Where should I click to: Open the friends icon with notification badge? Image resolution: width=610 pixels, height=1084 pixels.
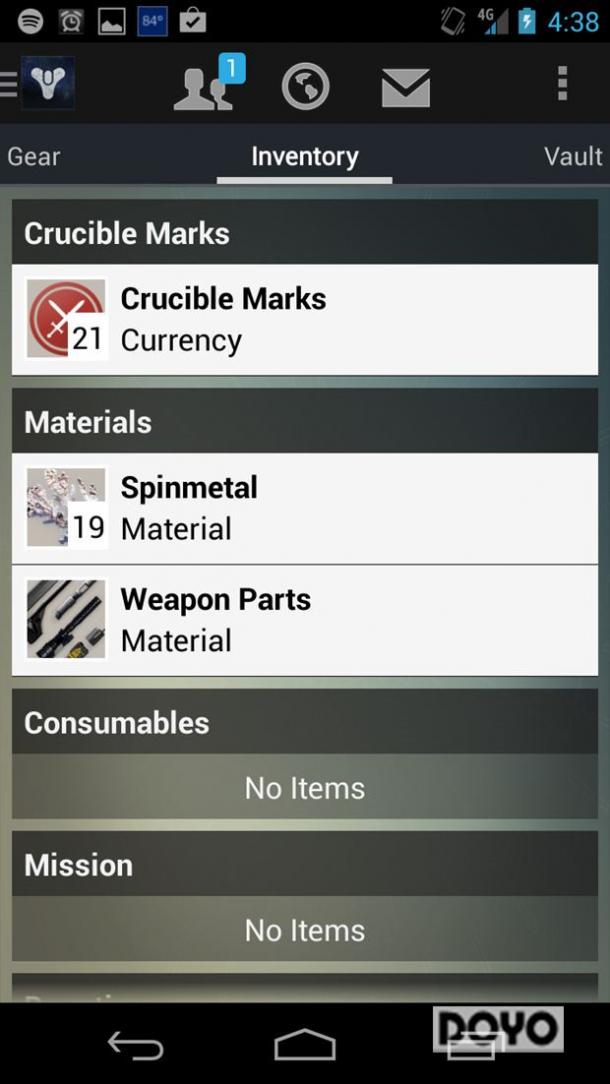[205, 87]
